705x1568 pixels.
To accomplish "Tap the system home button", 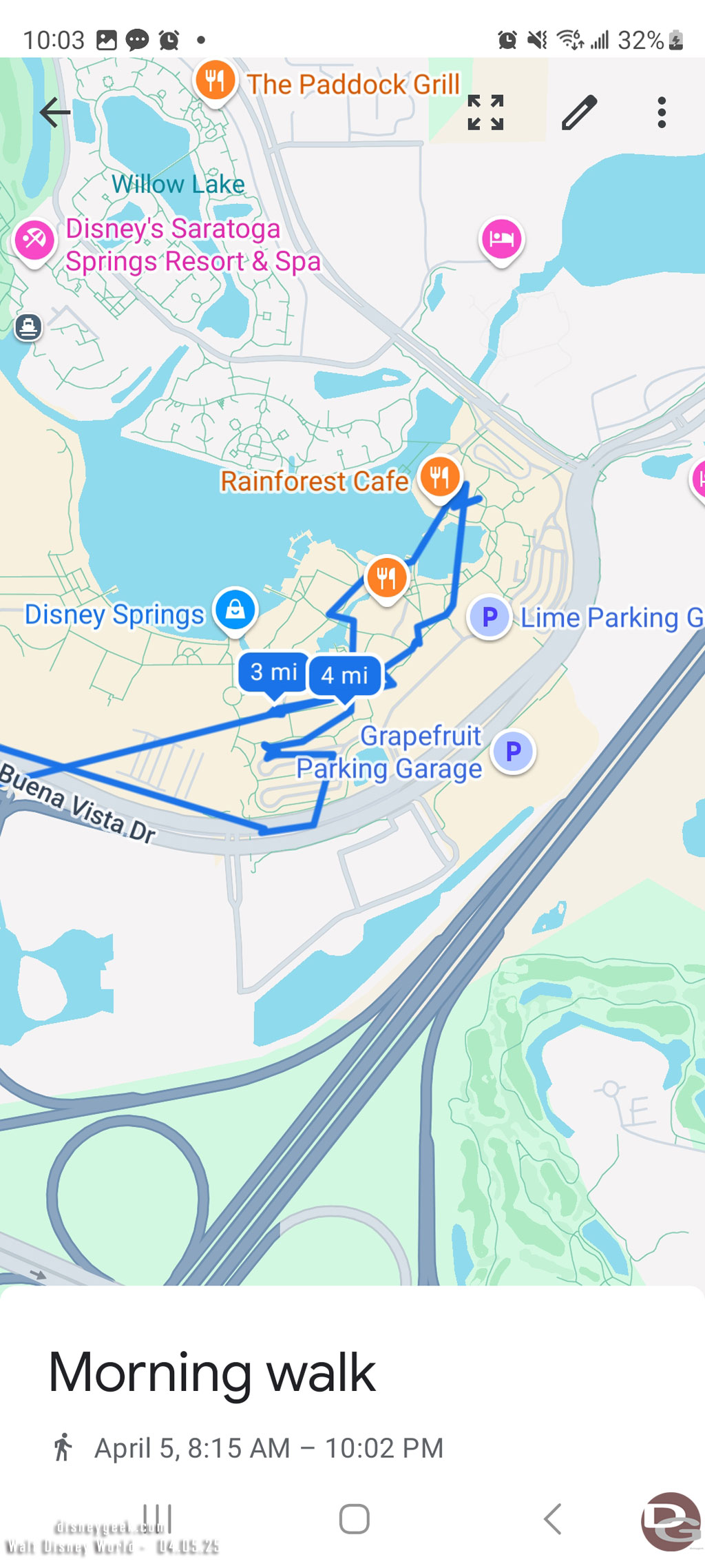I will click(354, 1518).
